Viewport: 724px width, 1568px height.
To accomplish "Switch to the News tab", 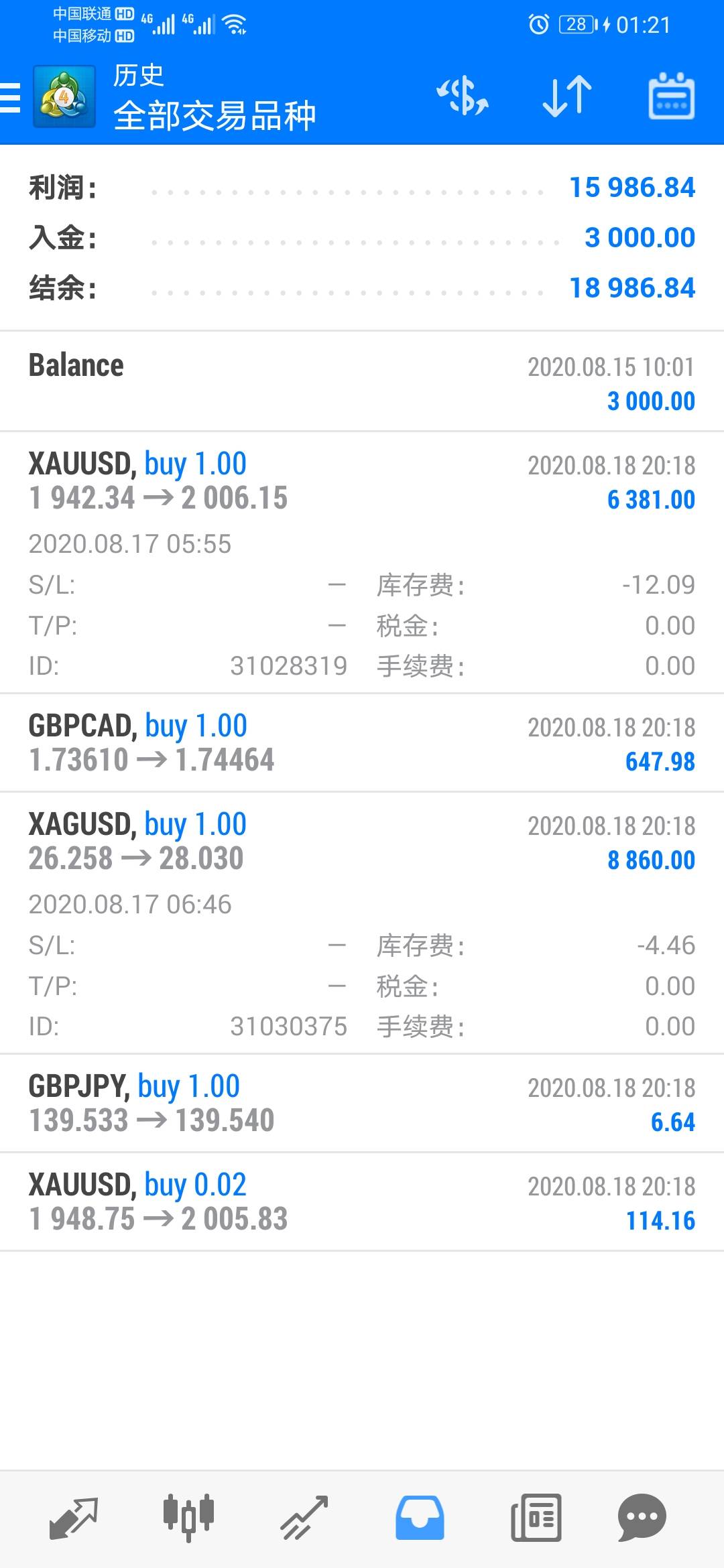I will pyautogui.click(x=536, y=1518).
